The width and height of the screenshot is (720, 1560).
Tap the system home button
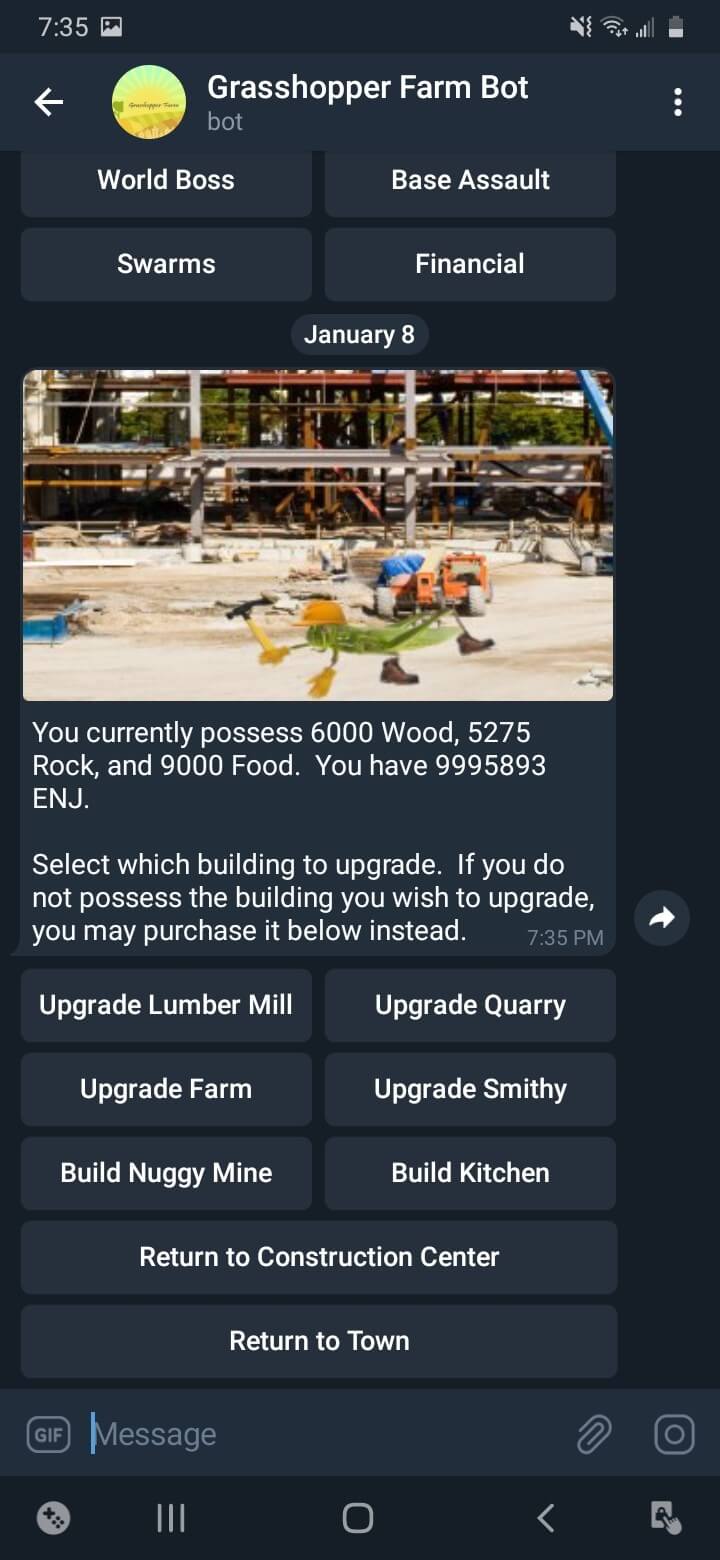coord(358,1518)
